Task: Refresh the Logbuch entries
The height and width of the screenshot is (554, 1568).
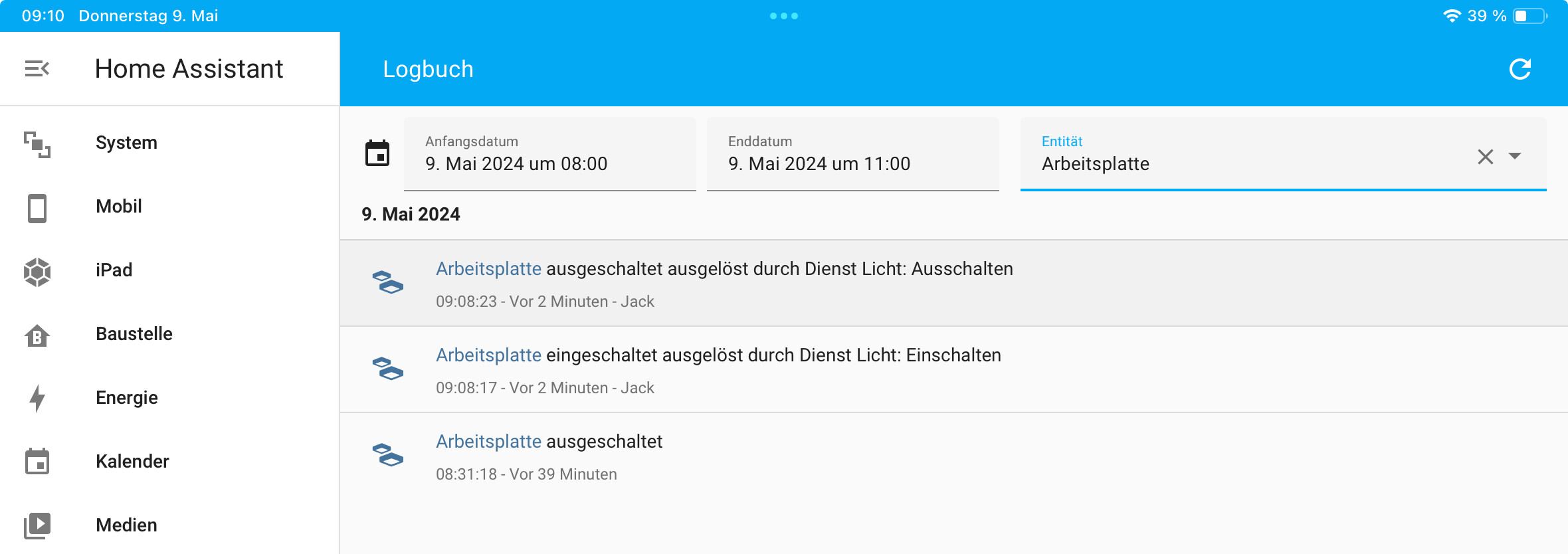Action: [x=1519, y=69]
